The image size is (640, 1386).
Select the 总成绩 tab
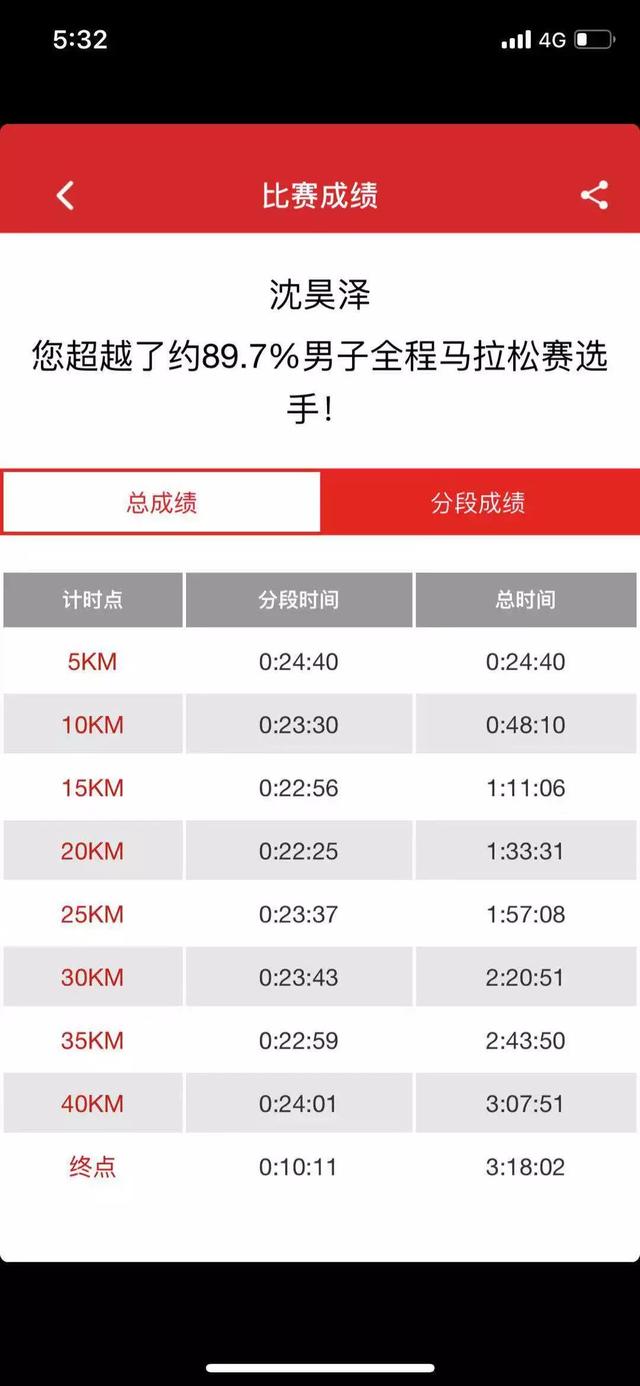coord(162,502)
